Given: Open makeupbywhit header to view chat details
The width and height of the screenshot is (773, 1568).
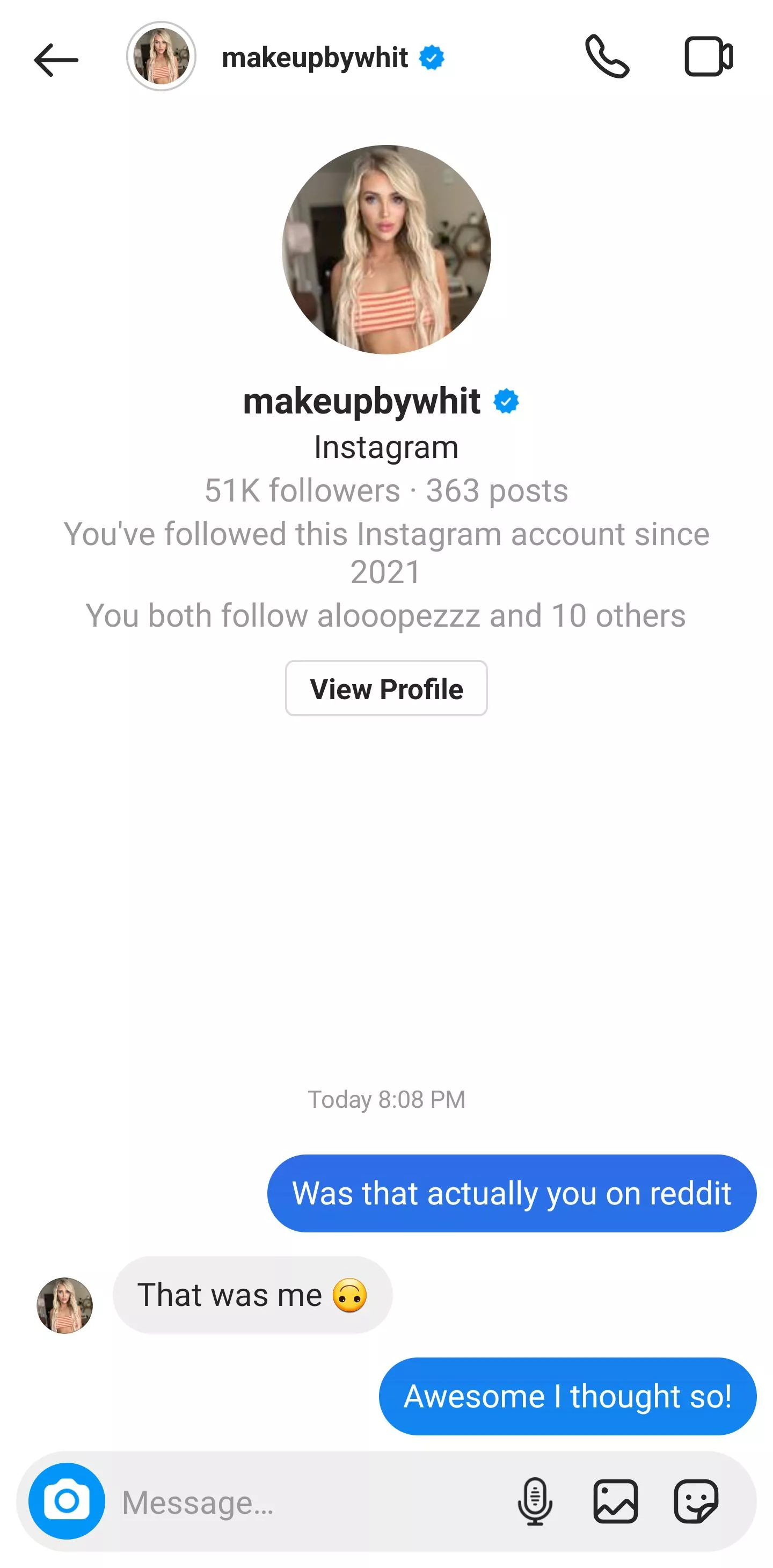Looking at the screenshot, I should point(314,59).
